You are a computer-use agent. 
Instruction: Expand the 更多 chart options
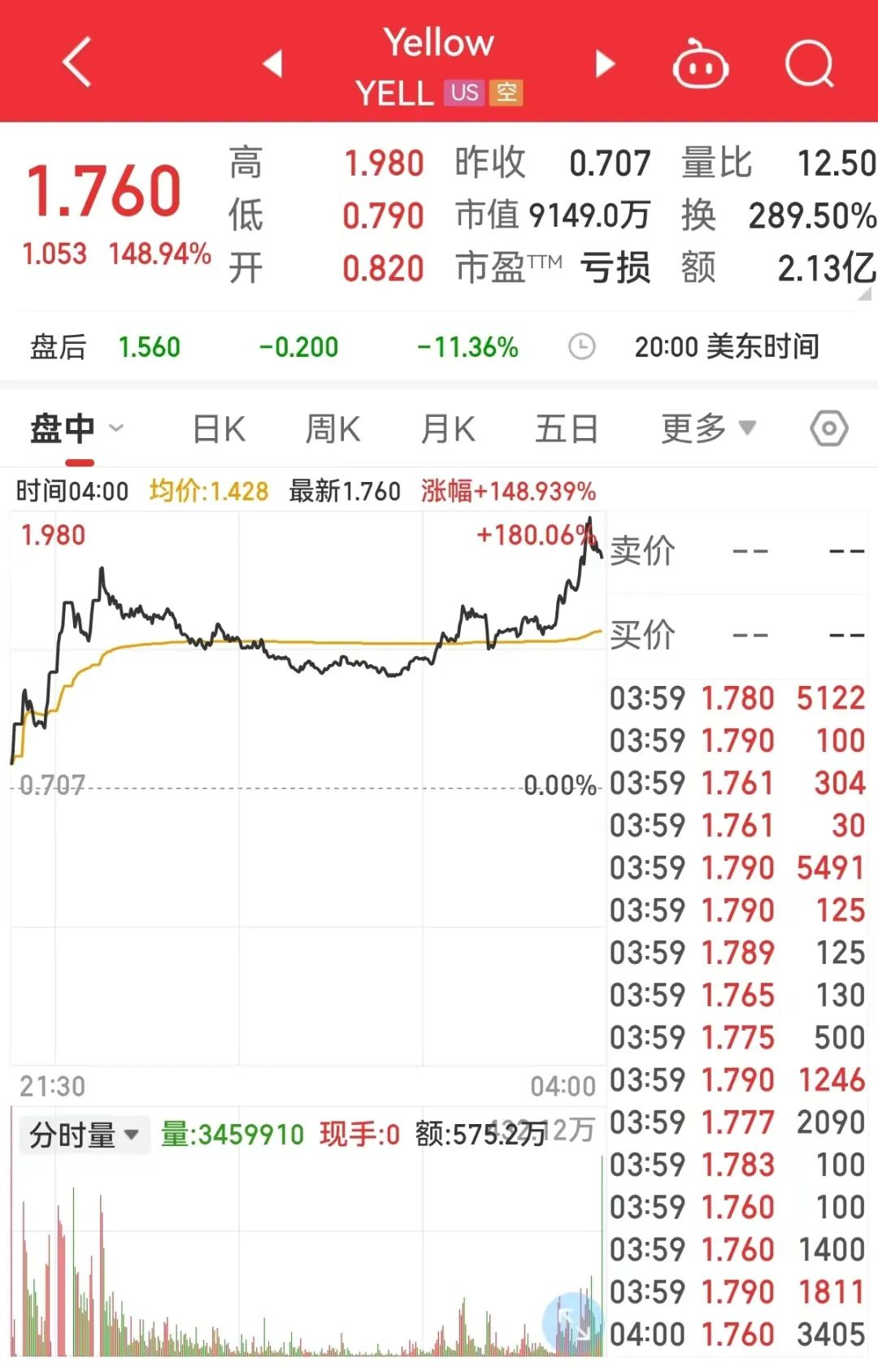coord(708,428)
